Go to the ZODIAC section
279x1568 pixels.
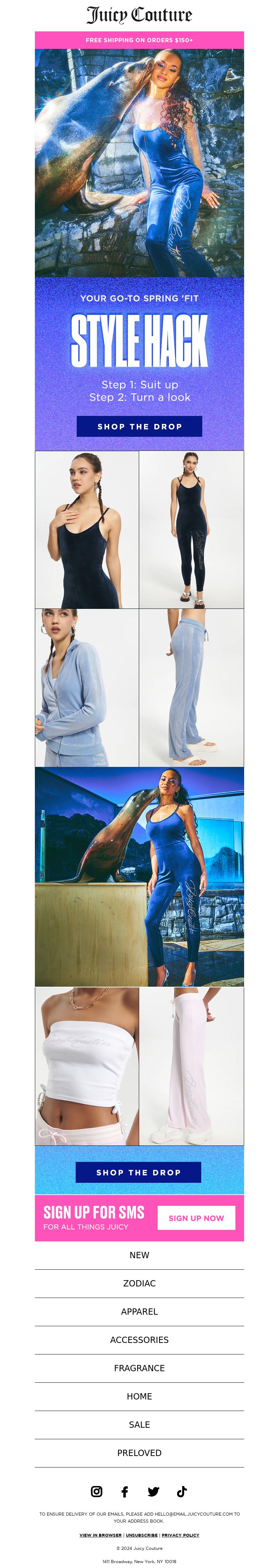139,1283
